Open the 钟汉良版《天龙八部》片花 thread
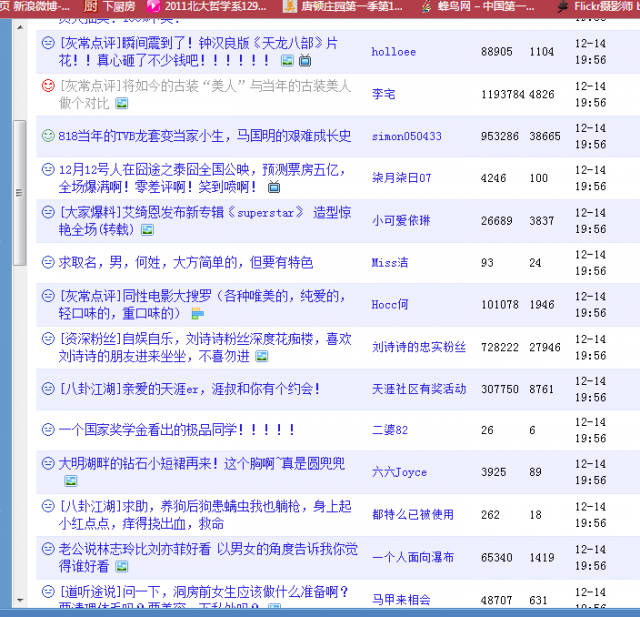Image resolution: width=640 pixels, height=617 pixels. (198, 43)
